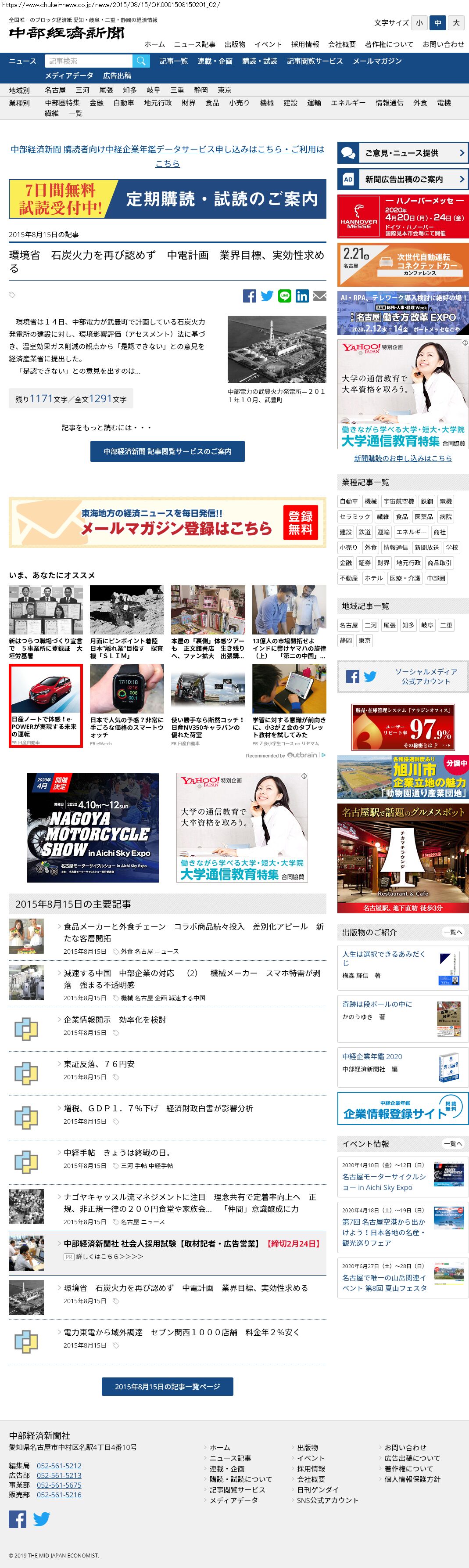The width and height of the screenshot is (469, 1568).
Task: Call 編集局 number 052-561-5212 link
Action: (59, 1466)
